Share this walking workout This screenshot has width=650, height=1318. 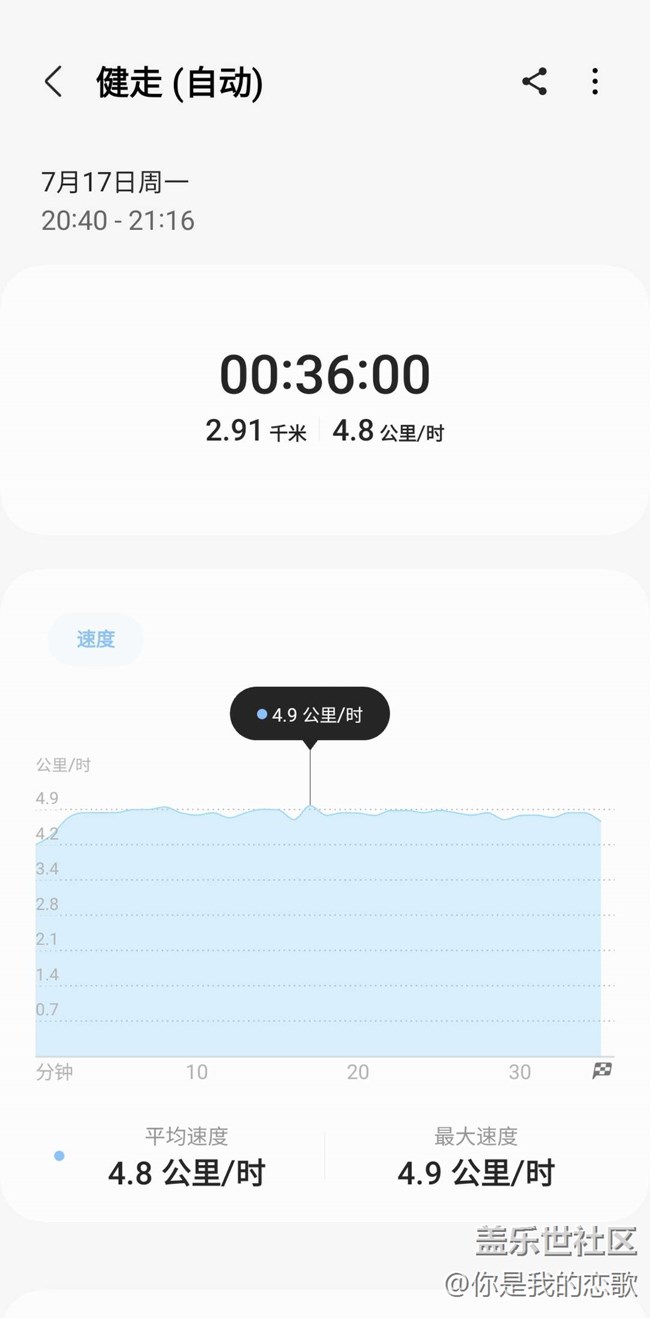534,82
